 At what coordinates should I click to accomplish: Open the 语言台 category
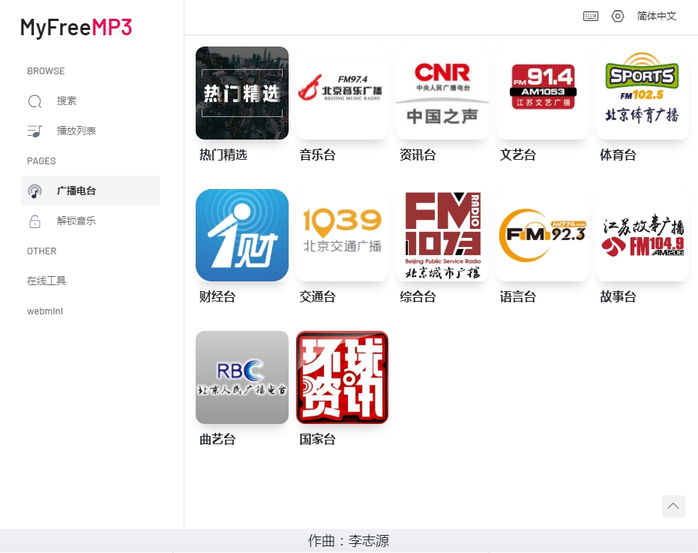[x=542, y=235]
